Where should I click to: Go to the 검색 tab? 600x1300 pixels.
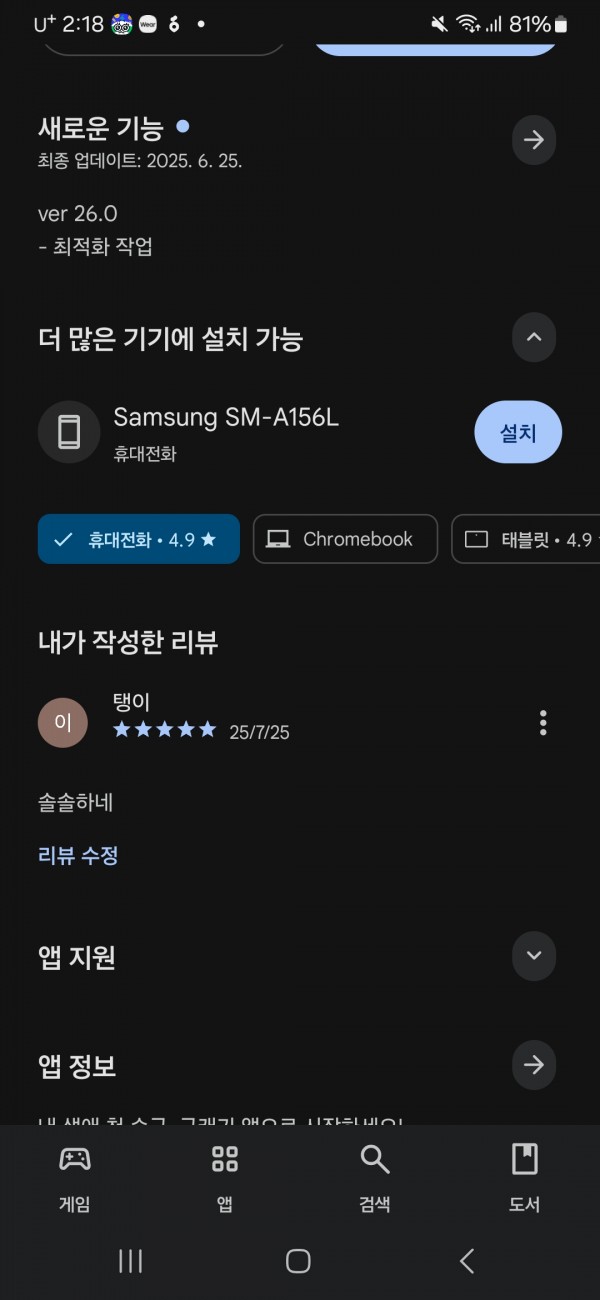375,1178
